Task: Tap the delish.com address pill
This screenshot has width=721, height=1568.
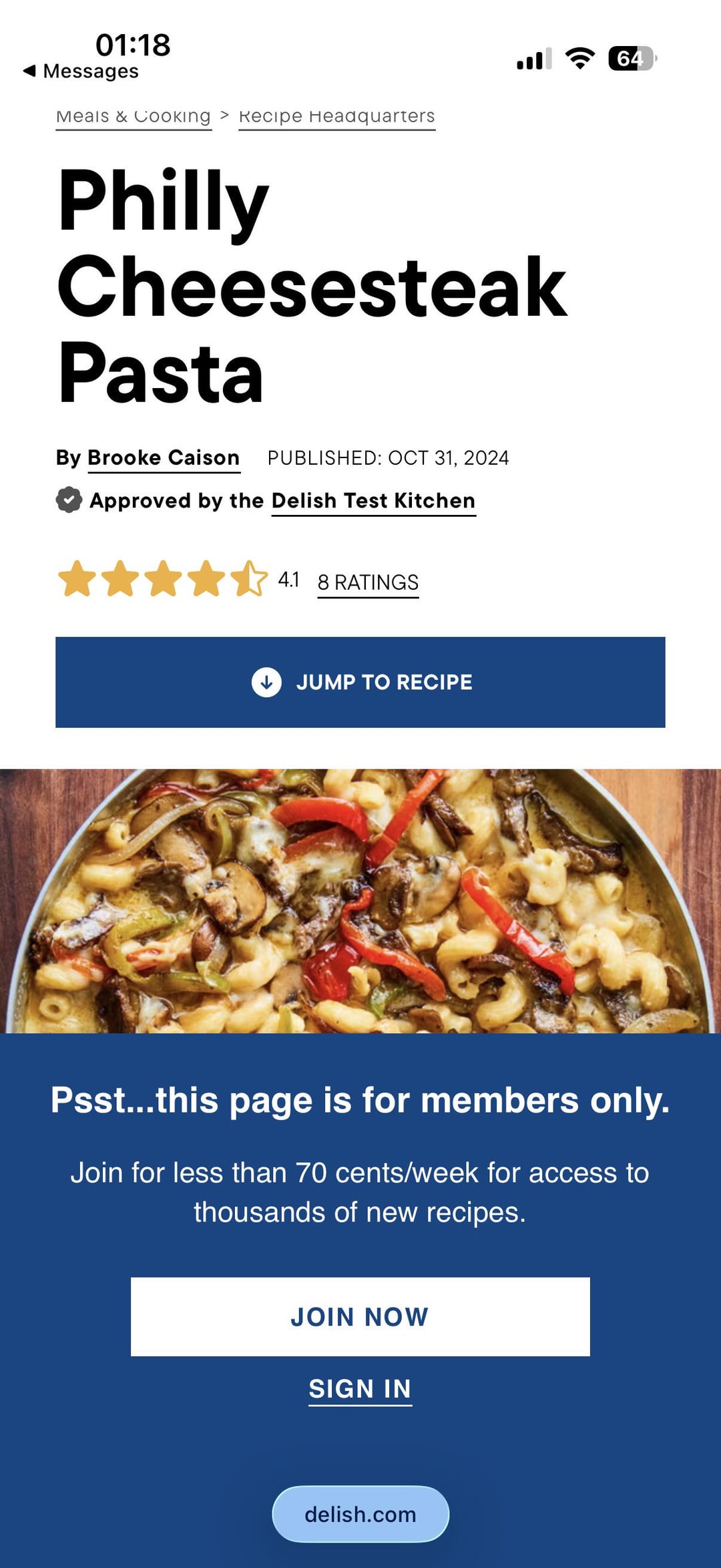Action: click(x=360, y=1514)
